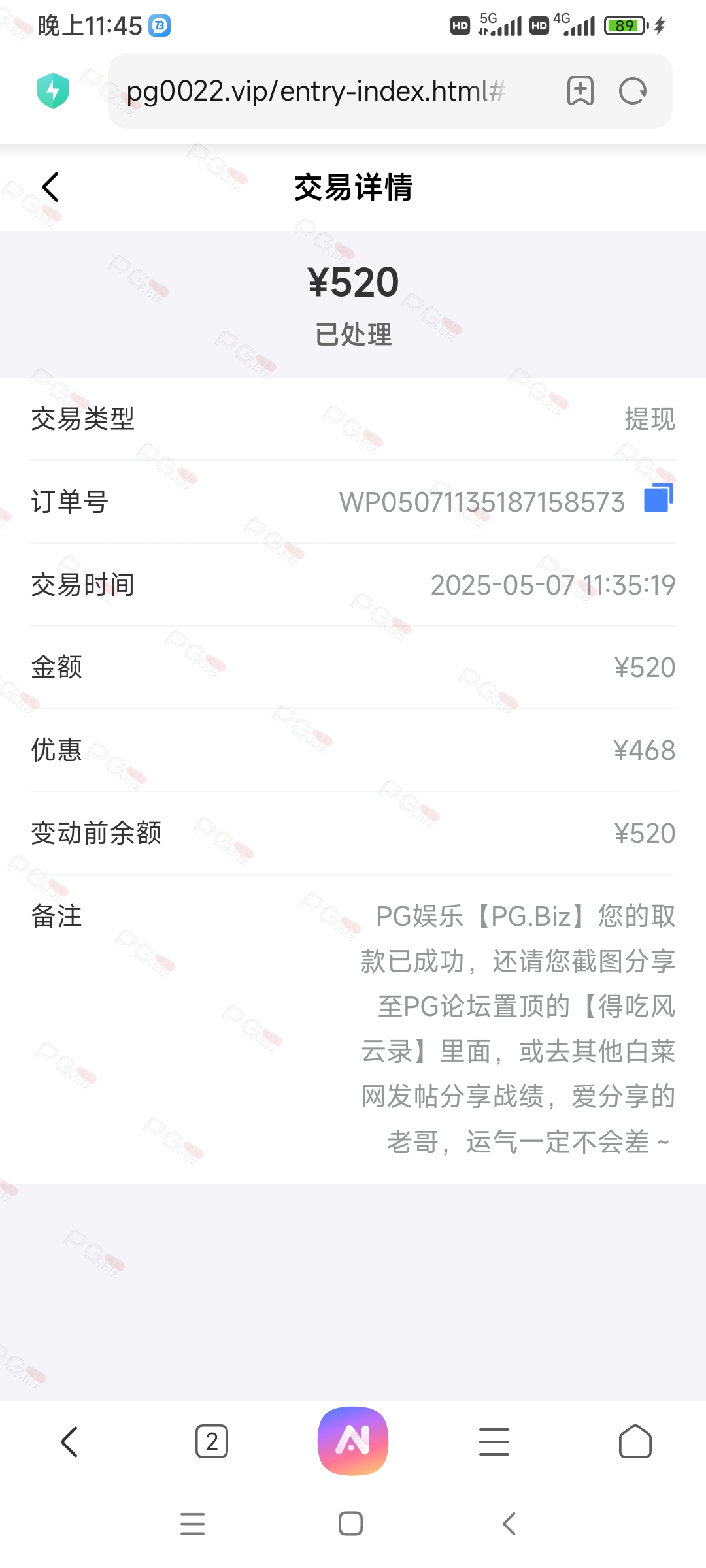Open the browser security shield icon
The image size is (706, 1568).
click(x=53, y=91)
